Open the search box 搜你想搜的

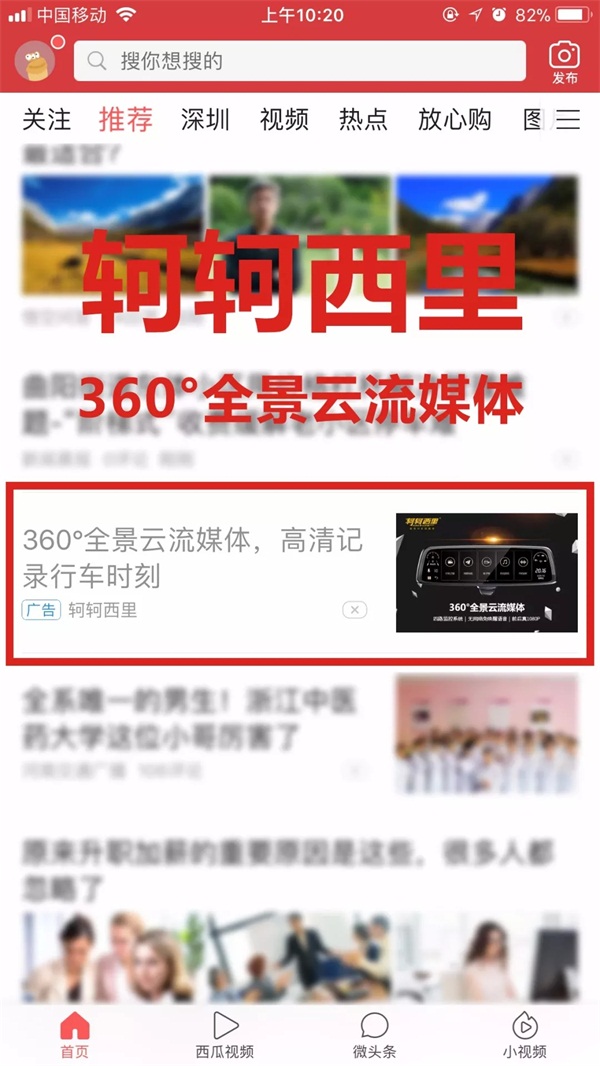[x=300, y=61]
